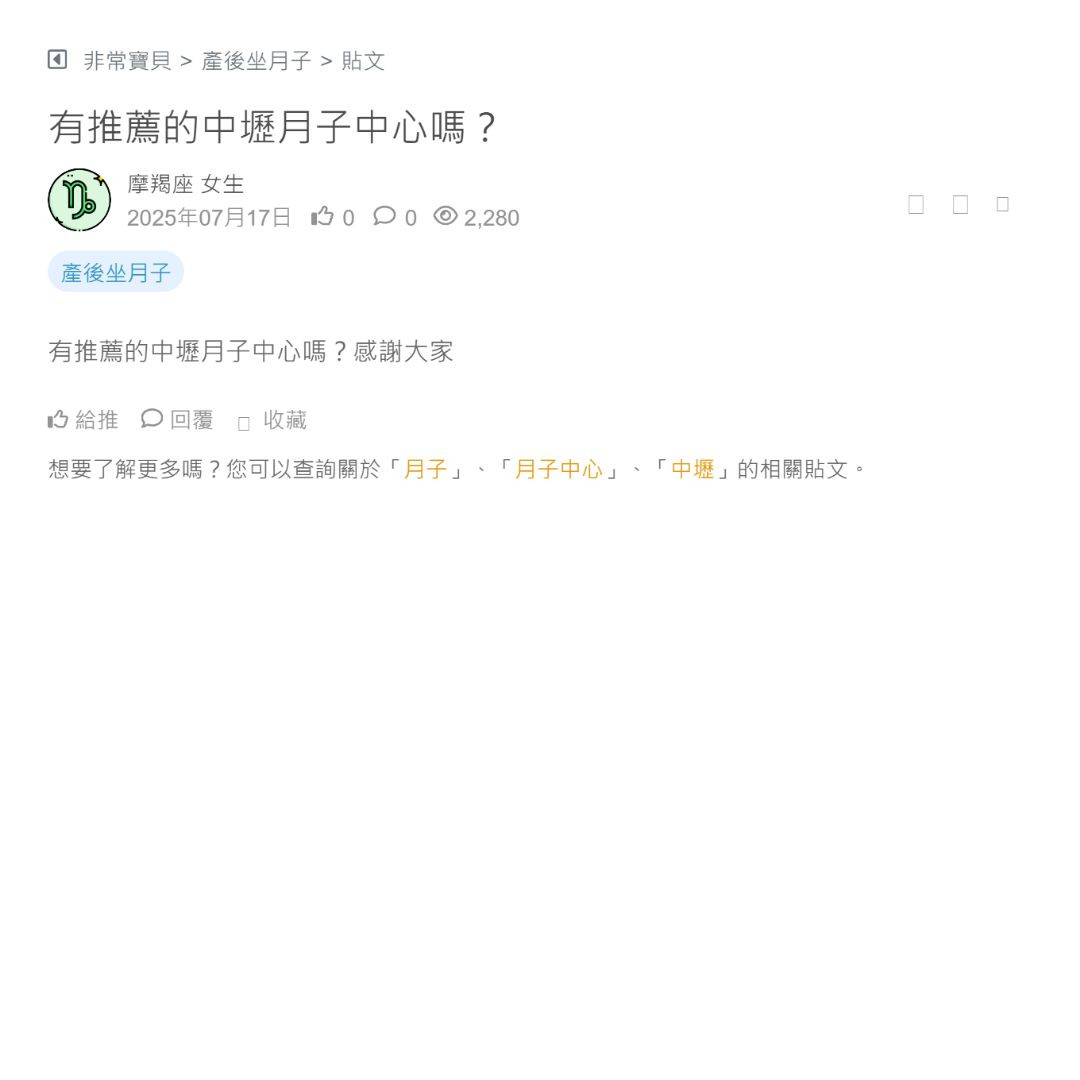Screen dimensions: 1080x1080
Task: Open the 產後坐月子 breadcrumb link
Action: pyautogui.click(x=256, y=61)
